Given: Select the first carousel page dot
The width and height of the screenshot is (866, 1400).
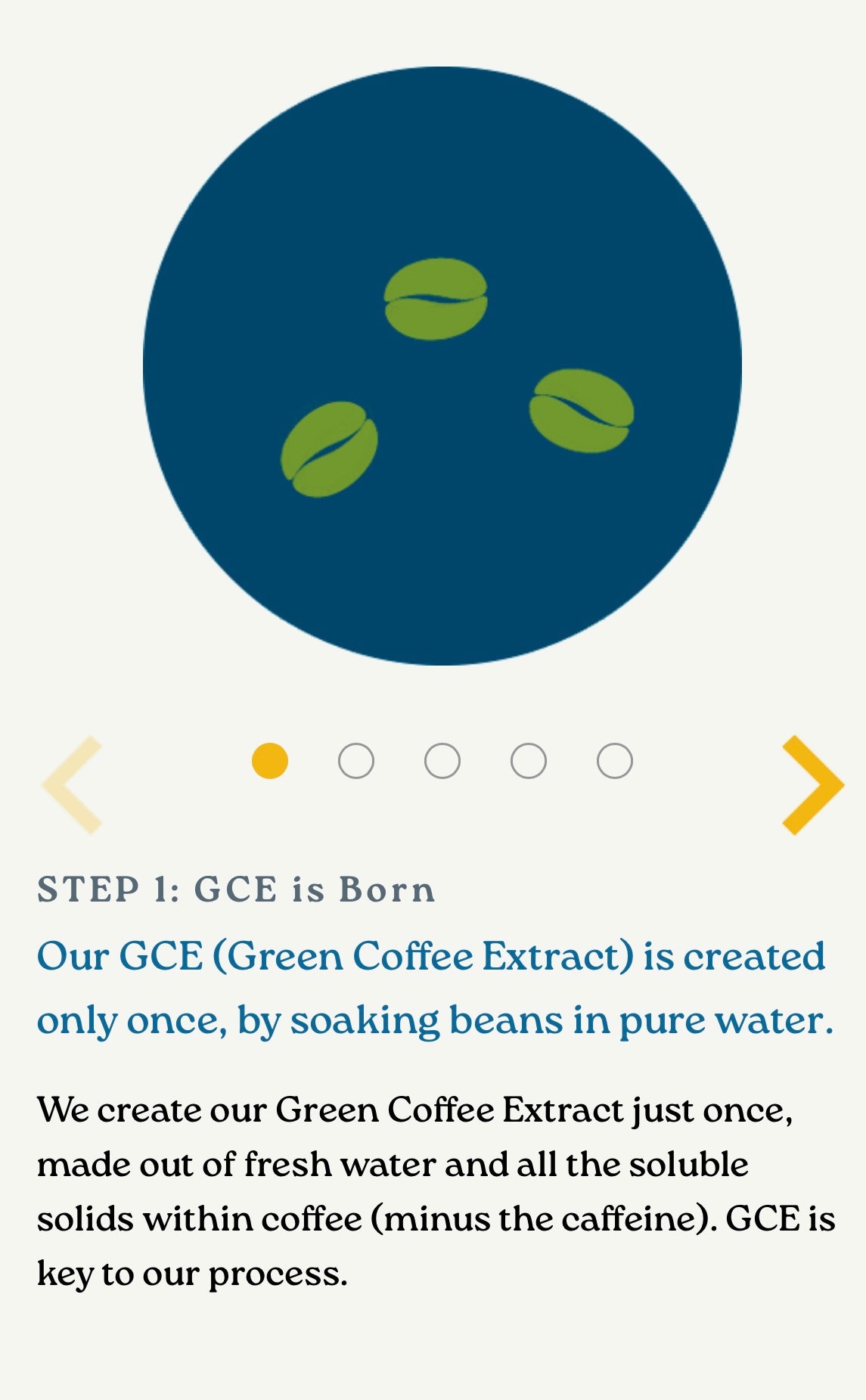Looking at the screenshot, I should pos(270,761).
